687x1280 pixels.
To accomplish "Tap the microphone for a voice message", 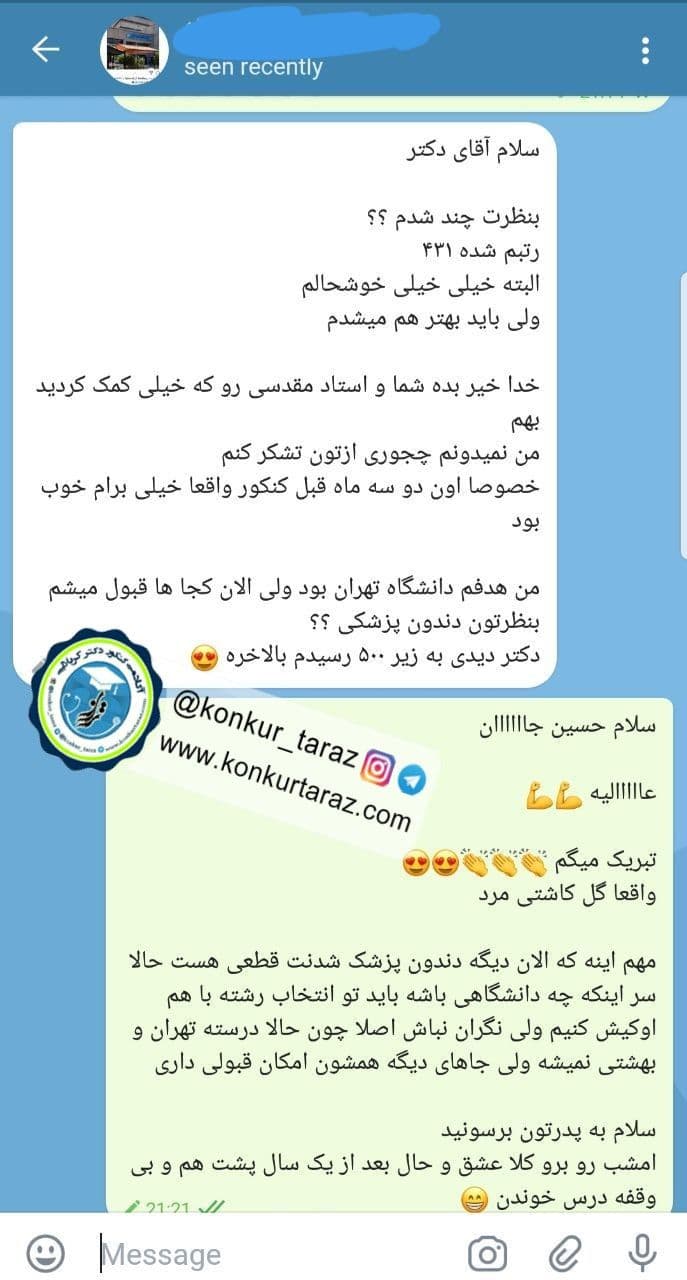I will click(640, 1252).
